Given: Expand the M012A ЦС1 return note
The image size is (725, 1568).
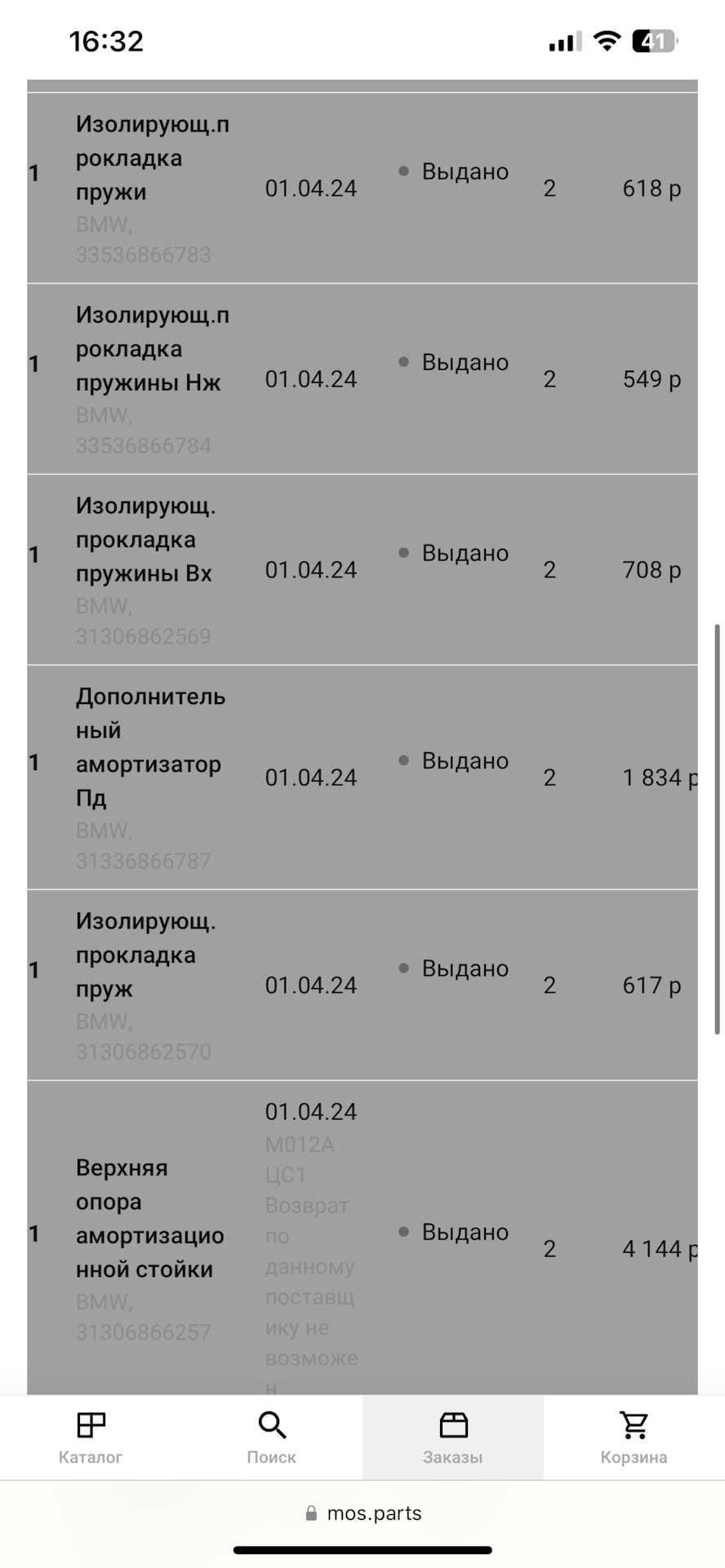Looking at the screenshot, I should click(309, 1241).
